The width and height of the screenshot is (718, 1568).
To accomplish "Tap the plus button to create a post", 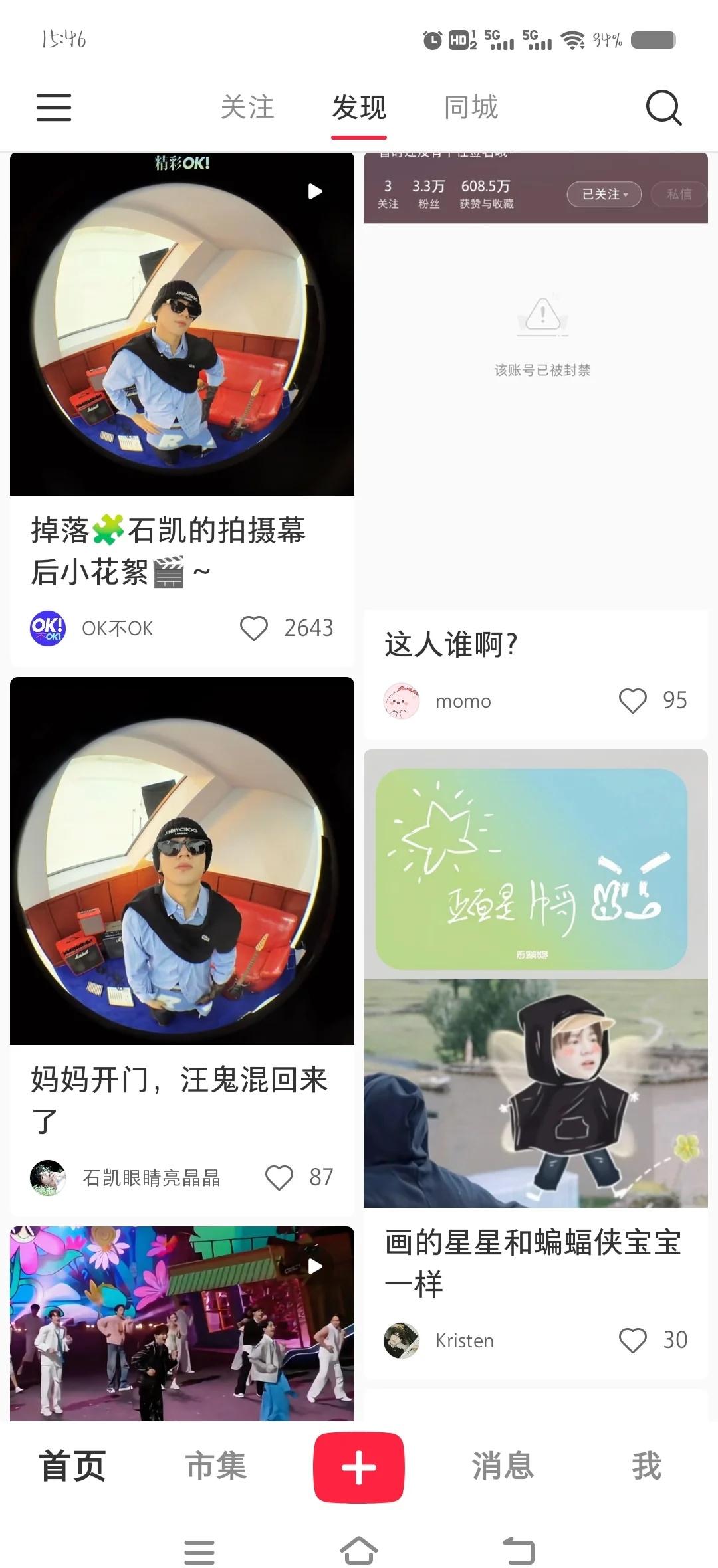I will point(358,1467).
